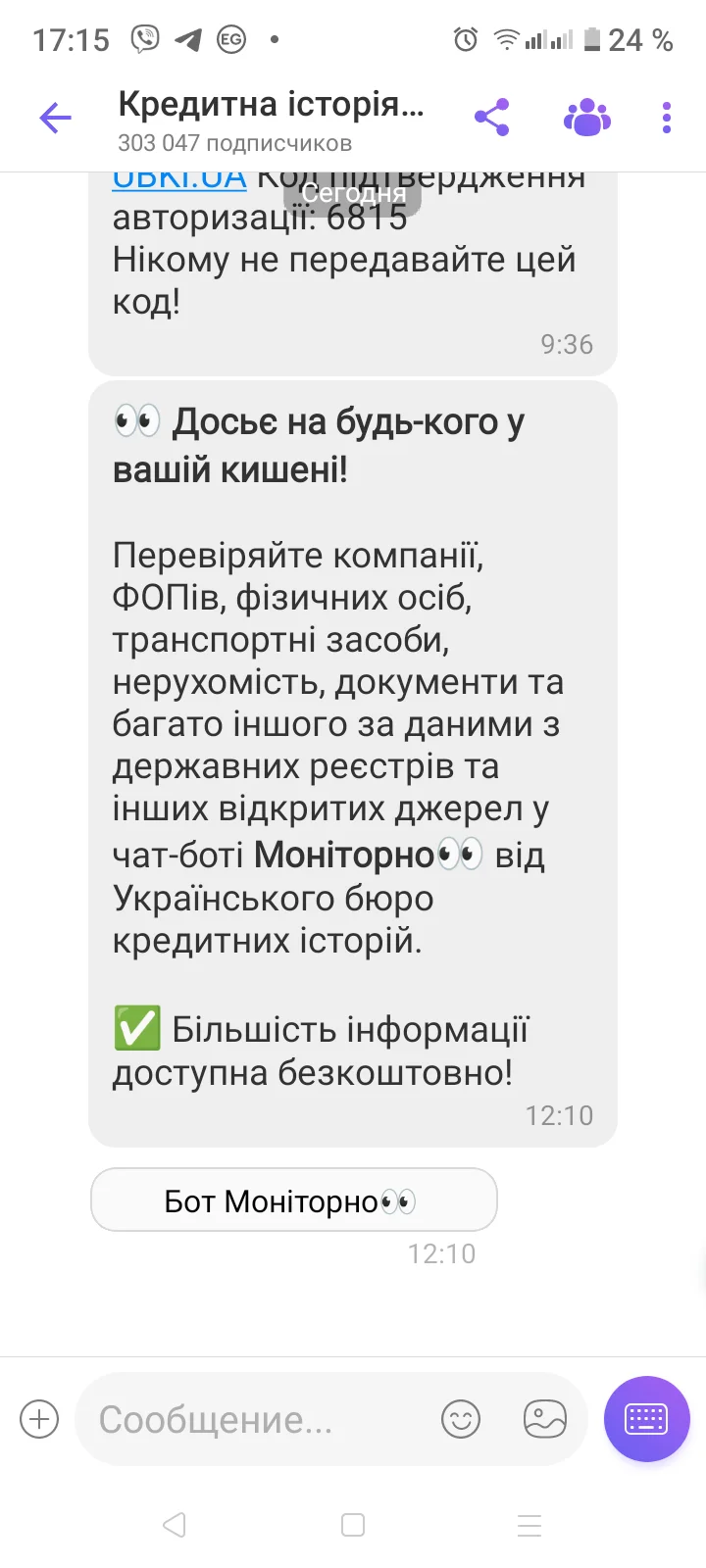This screenshot has height=1568, width=706.
Task: Open Бот Моніторно button
Action: coord(293,1200)
